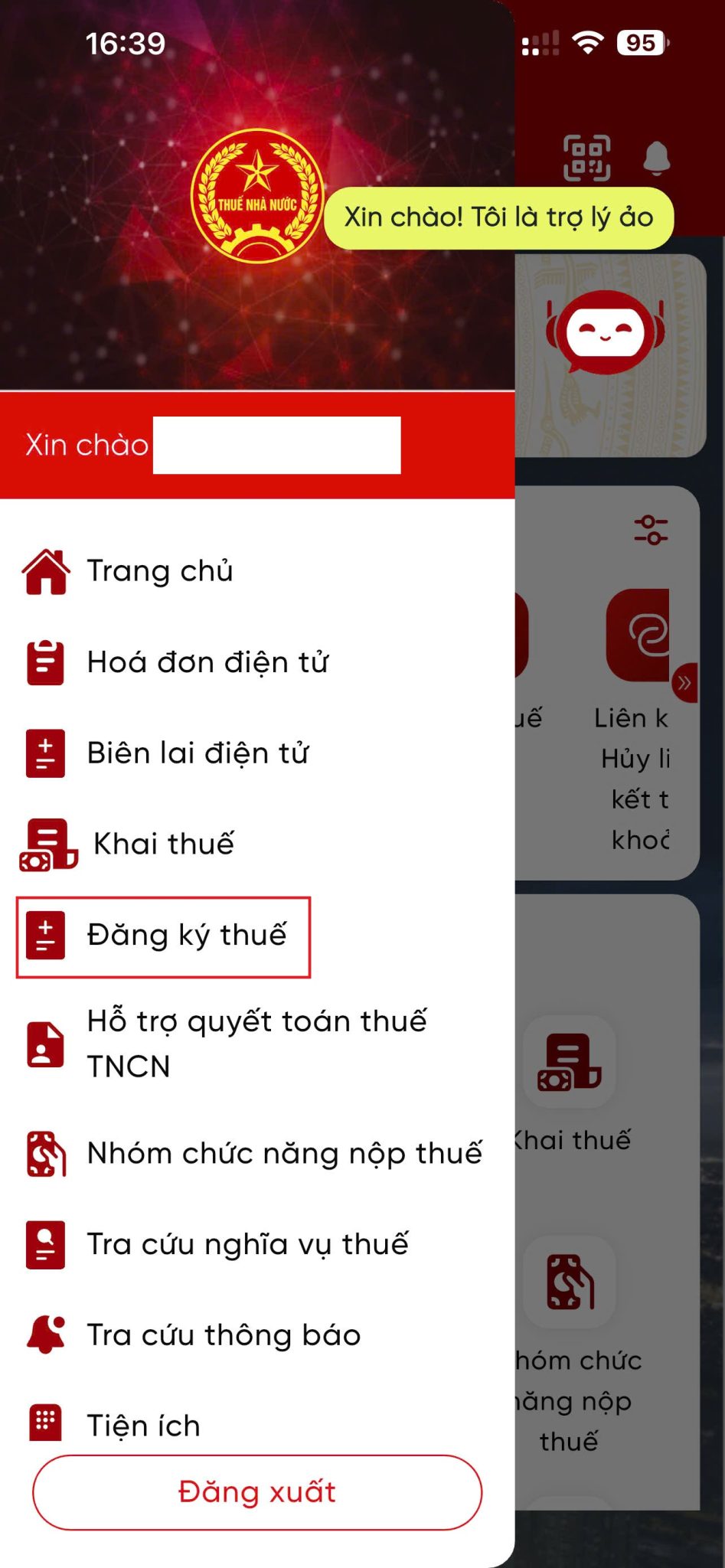
Task: Open Khai thuế in the side menu
Action: [x=162, y=844]
